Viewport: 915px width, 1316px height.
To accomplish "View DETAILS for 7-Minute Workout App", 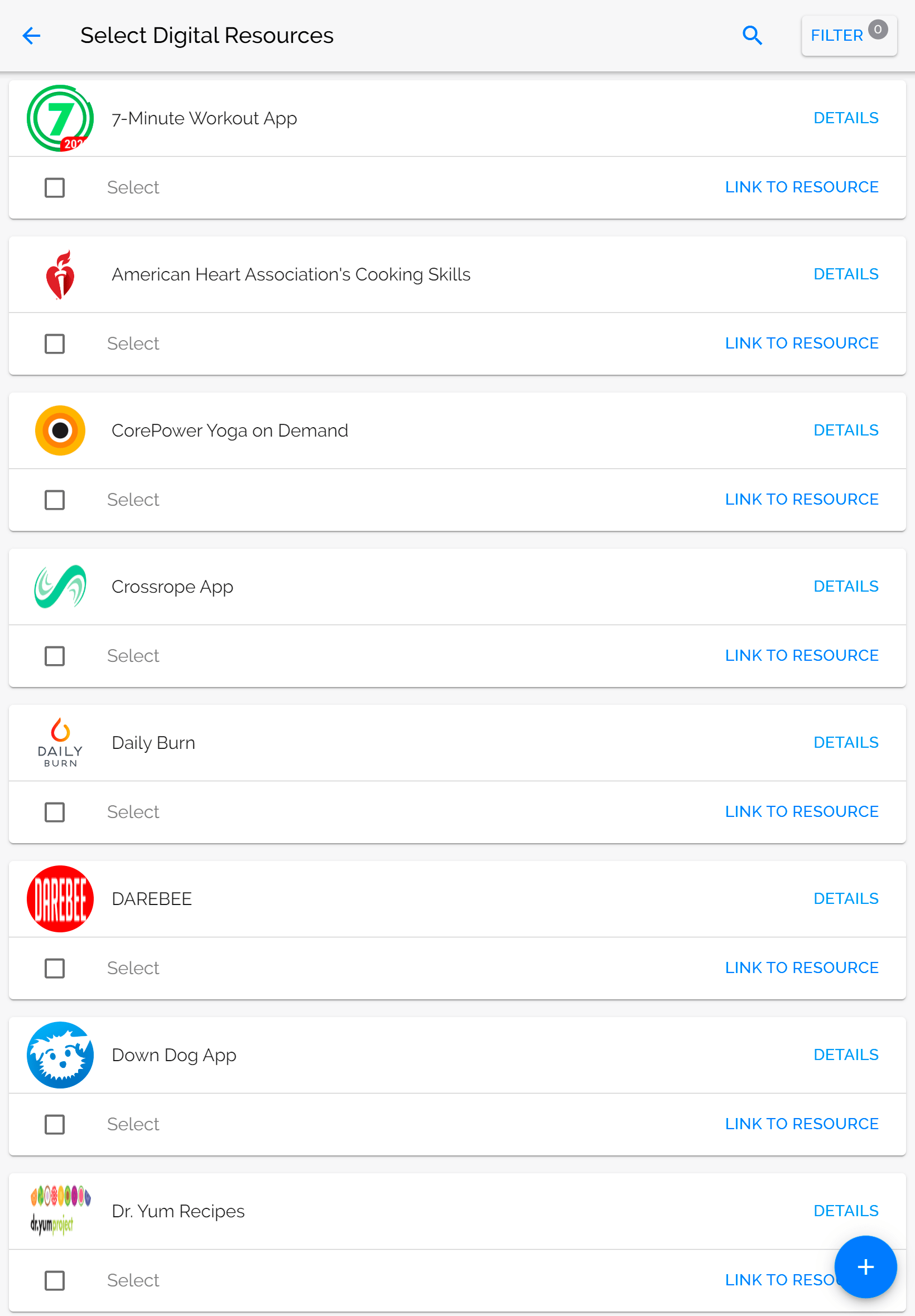I will (x=845, y=118).
